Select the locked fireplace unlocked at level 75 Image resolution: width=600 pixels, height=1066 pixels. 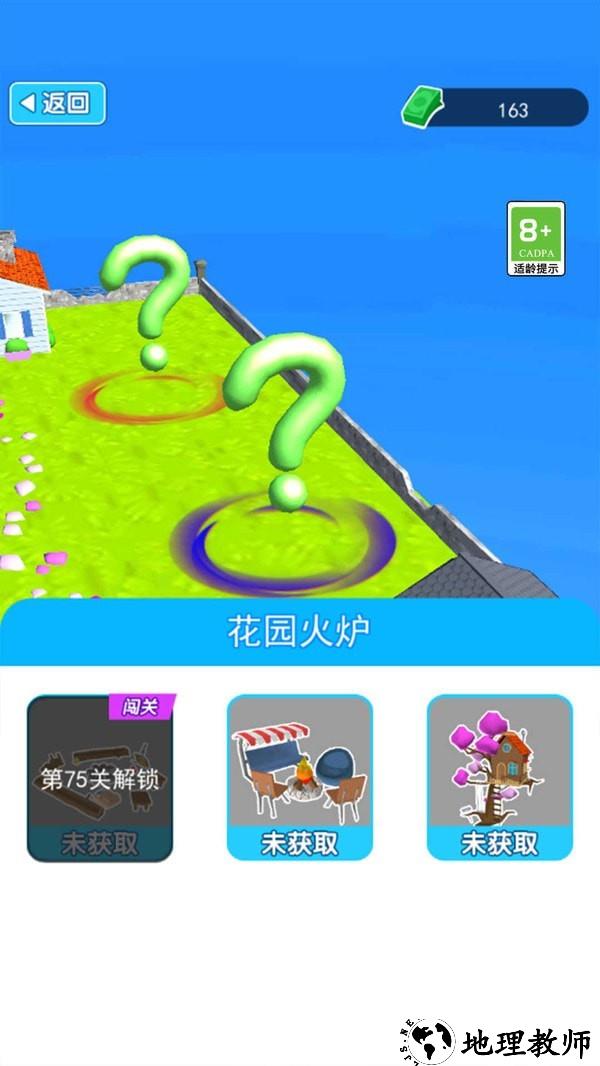click(100, 778)
